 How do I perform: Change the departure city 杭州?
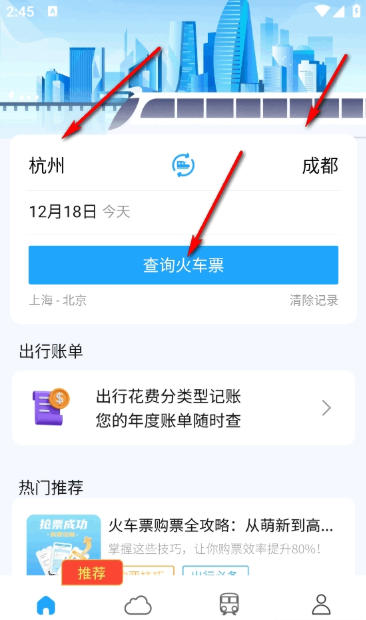coord(46,165)
